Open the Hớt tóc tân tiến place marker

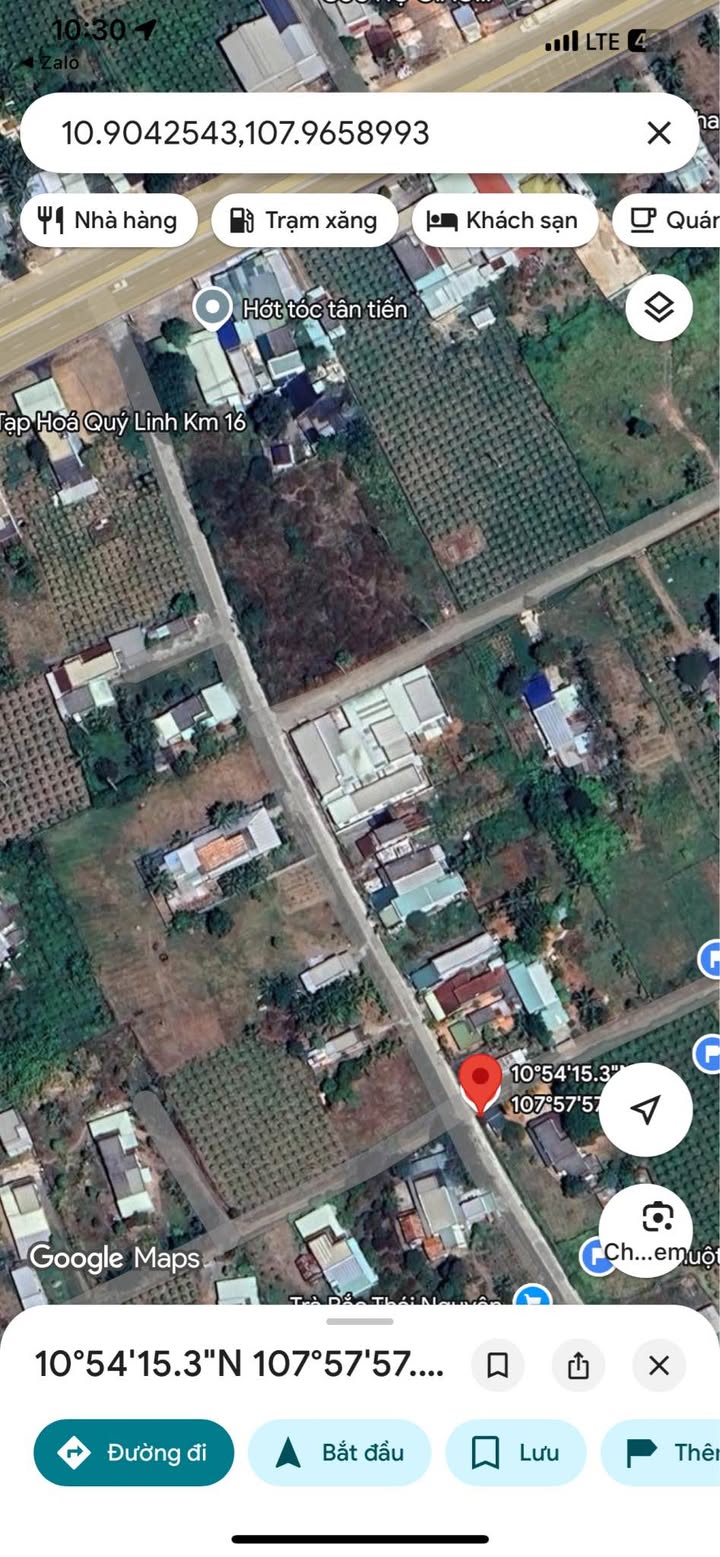point(212,308)
